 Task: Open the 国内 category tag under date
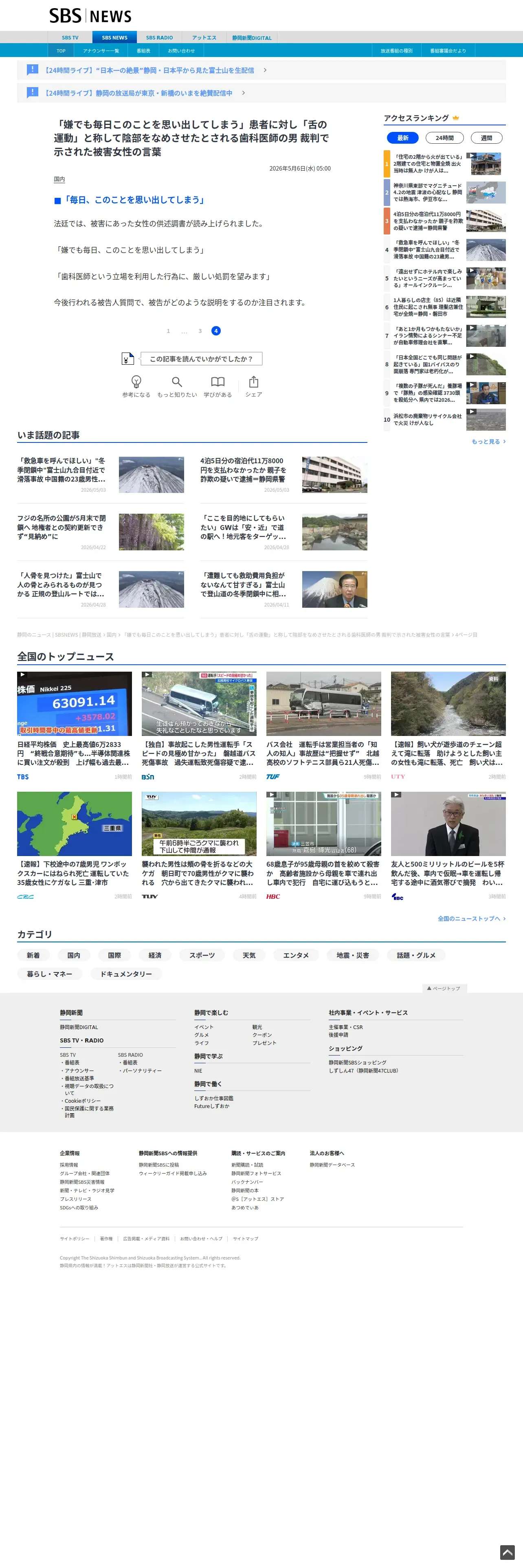pyautogui.click(x=59, y=180)
